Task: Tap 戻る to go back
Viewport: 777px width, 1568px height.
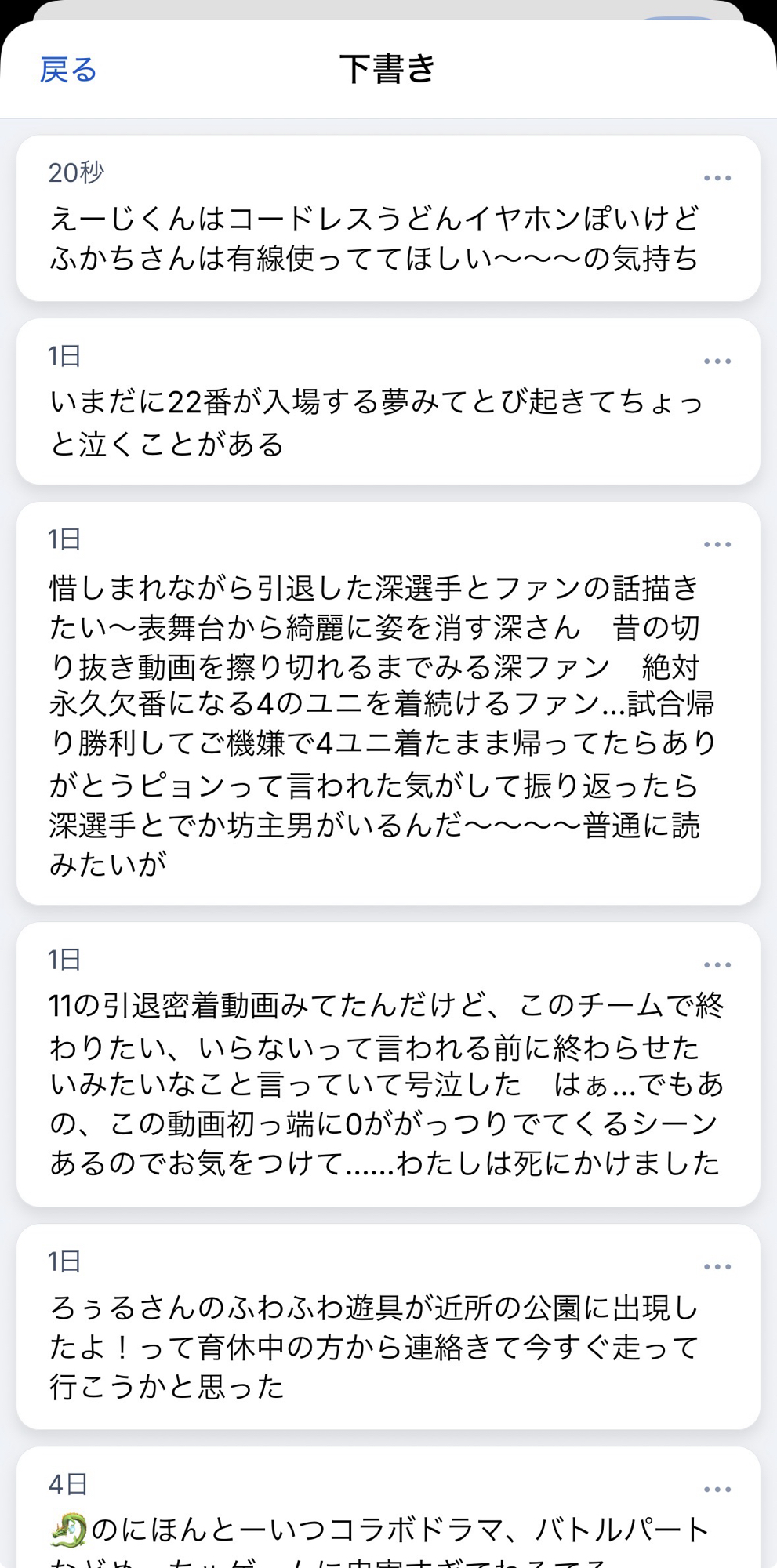Action: [68, 71]
